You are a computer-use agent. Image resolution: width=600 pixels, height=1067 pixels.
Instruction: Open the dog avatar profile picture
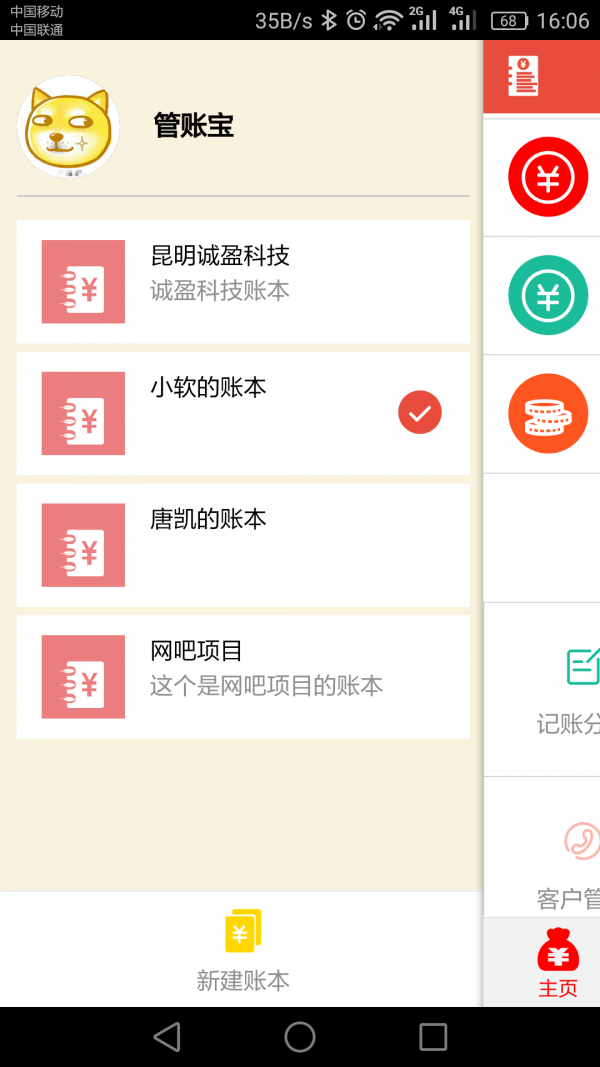pyautogui.click(x=68, y=127)
